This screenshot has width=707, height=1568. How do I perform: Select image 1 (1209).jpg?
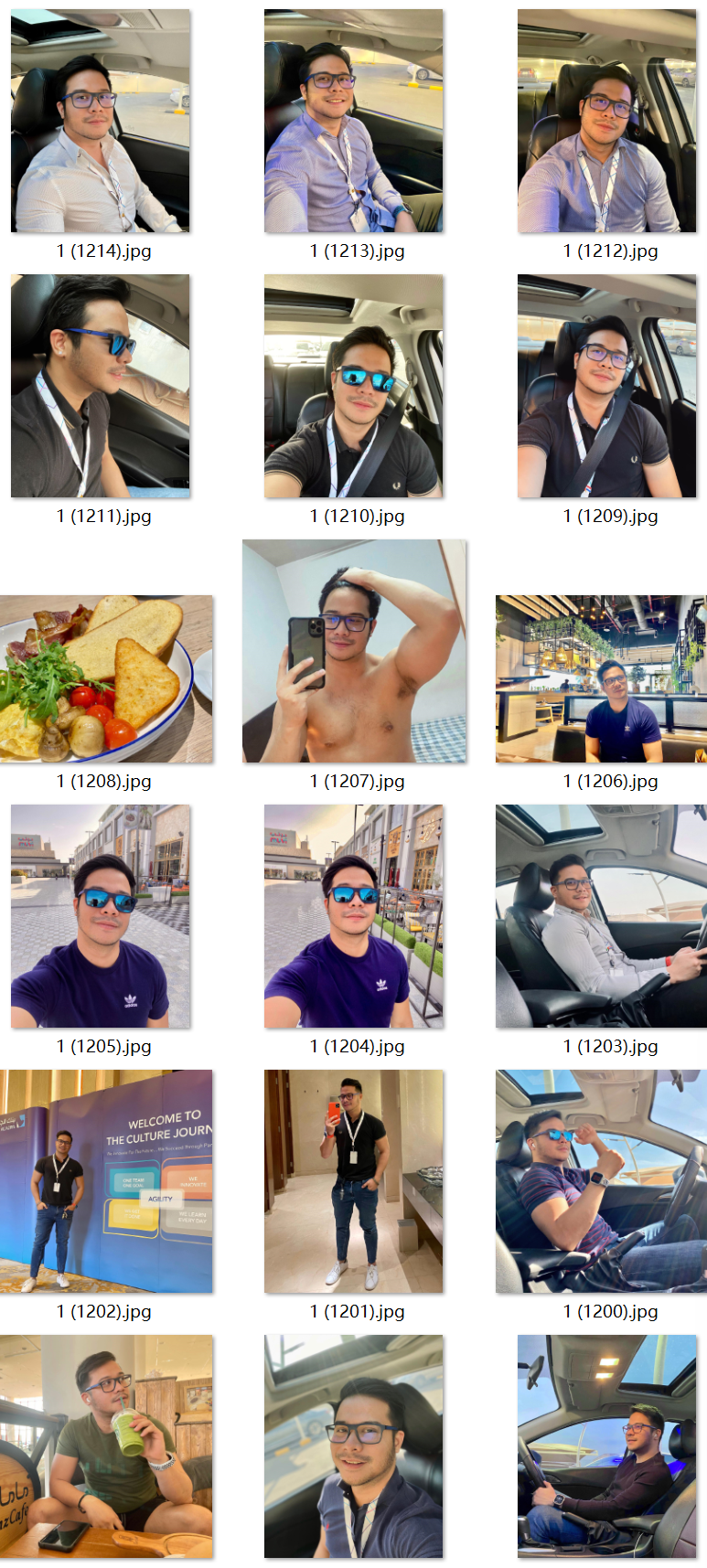point(607,386)
